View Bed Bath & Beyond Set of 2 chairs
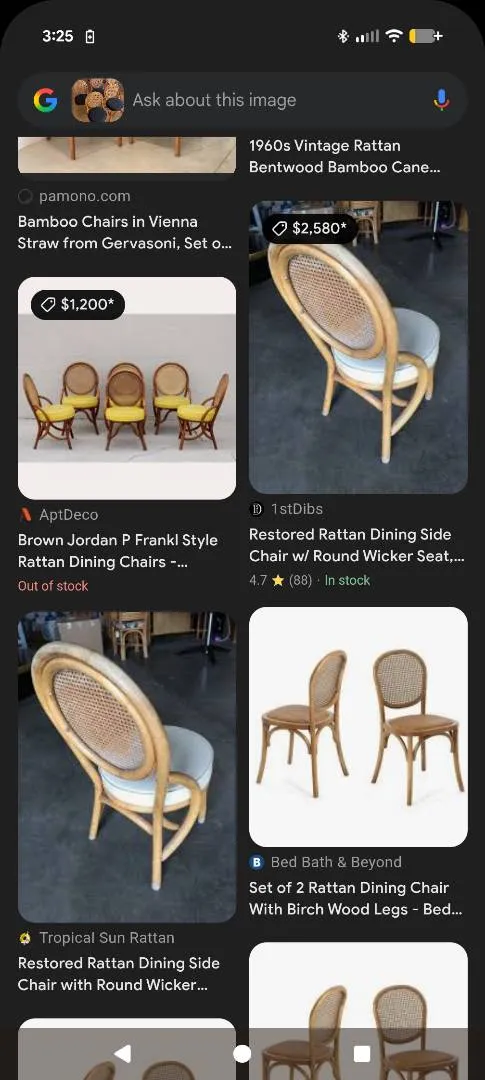 point(358,727)
